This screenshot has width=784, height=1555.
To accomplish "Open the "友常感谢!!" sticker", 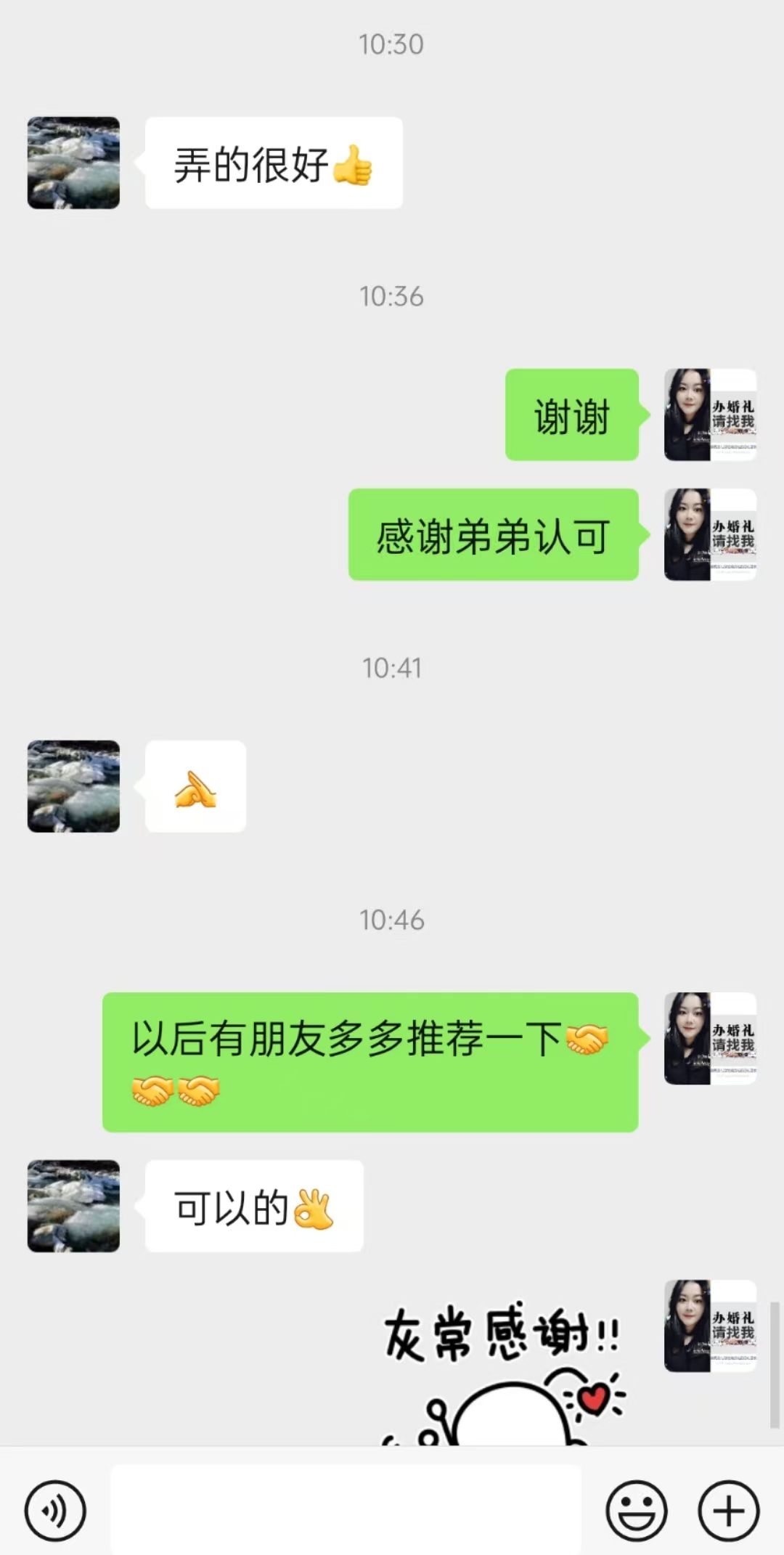I will pyautogui.click(x=501, y=1372).
